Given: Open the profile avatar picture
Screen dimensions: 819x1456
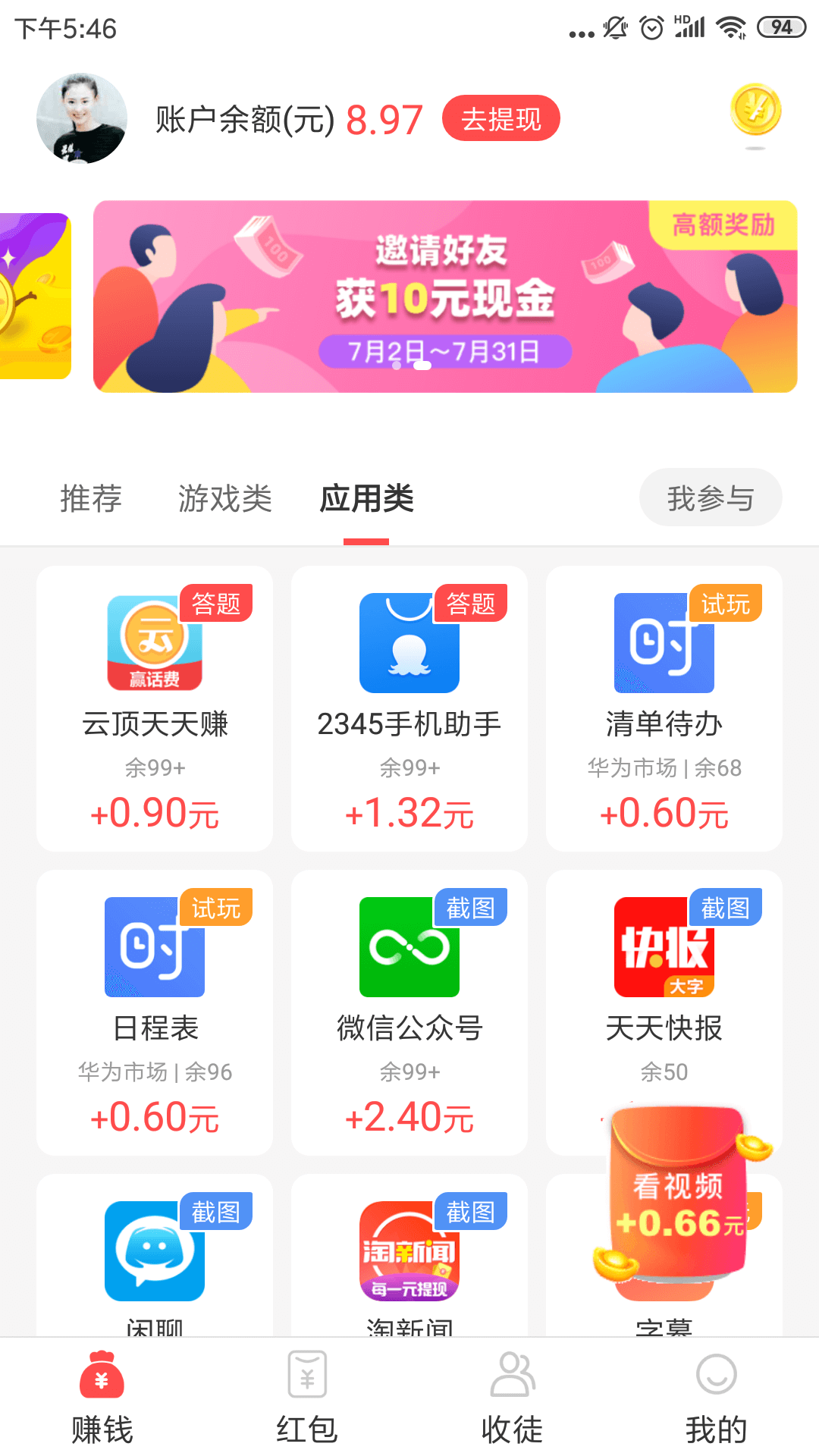Looking at the screenshot, I should coord(82,118).
